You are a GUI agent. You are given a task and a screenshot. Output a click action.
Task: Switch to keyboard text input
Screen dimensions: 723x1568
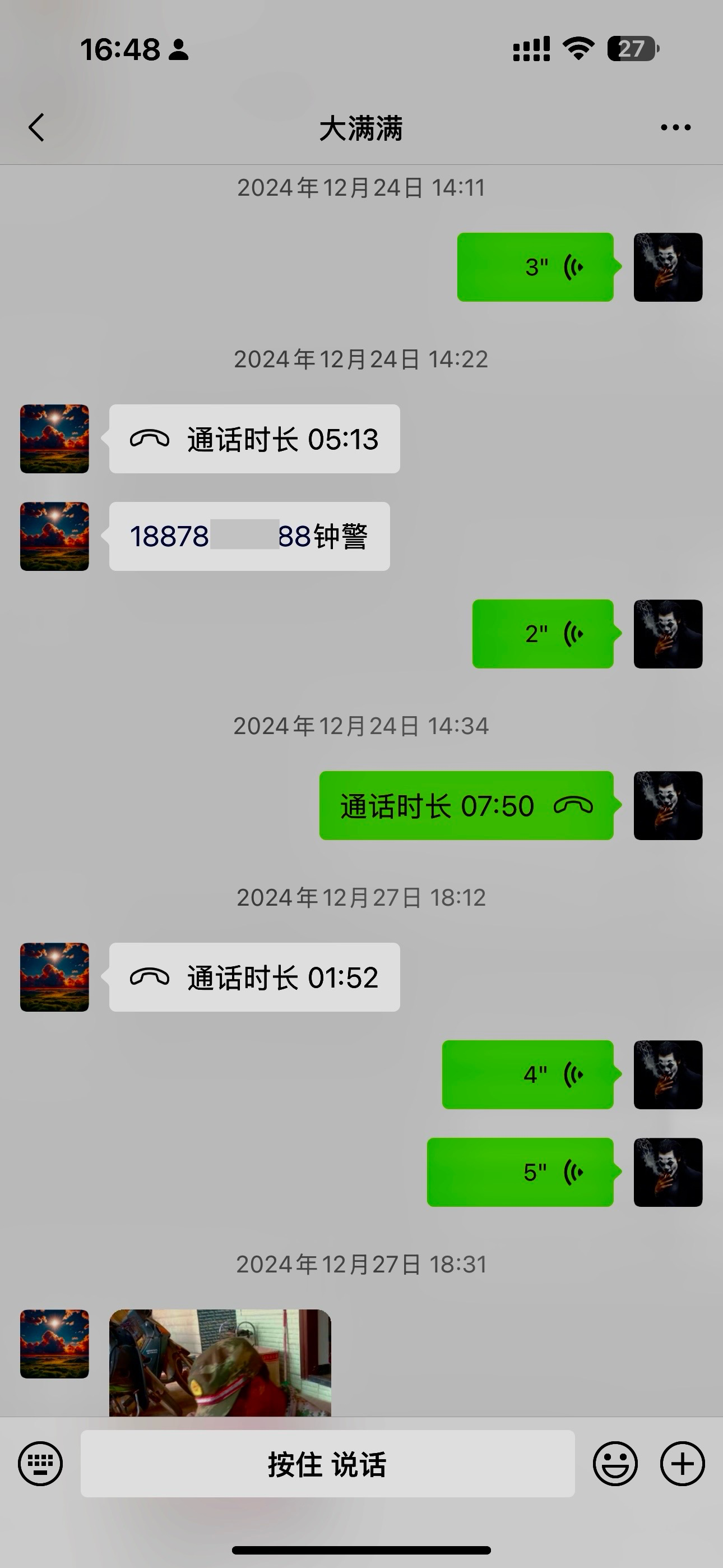[x=40, y=1463]
